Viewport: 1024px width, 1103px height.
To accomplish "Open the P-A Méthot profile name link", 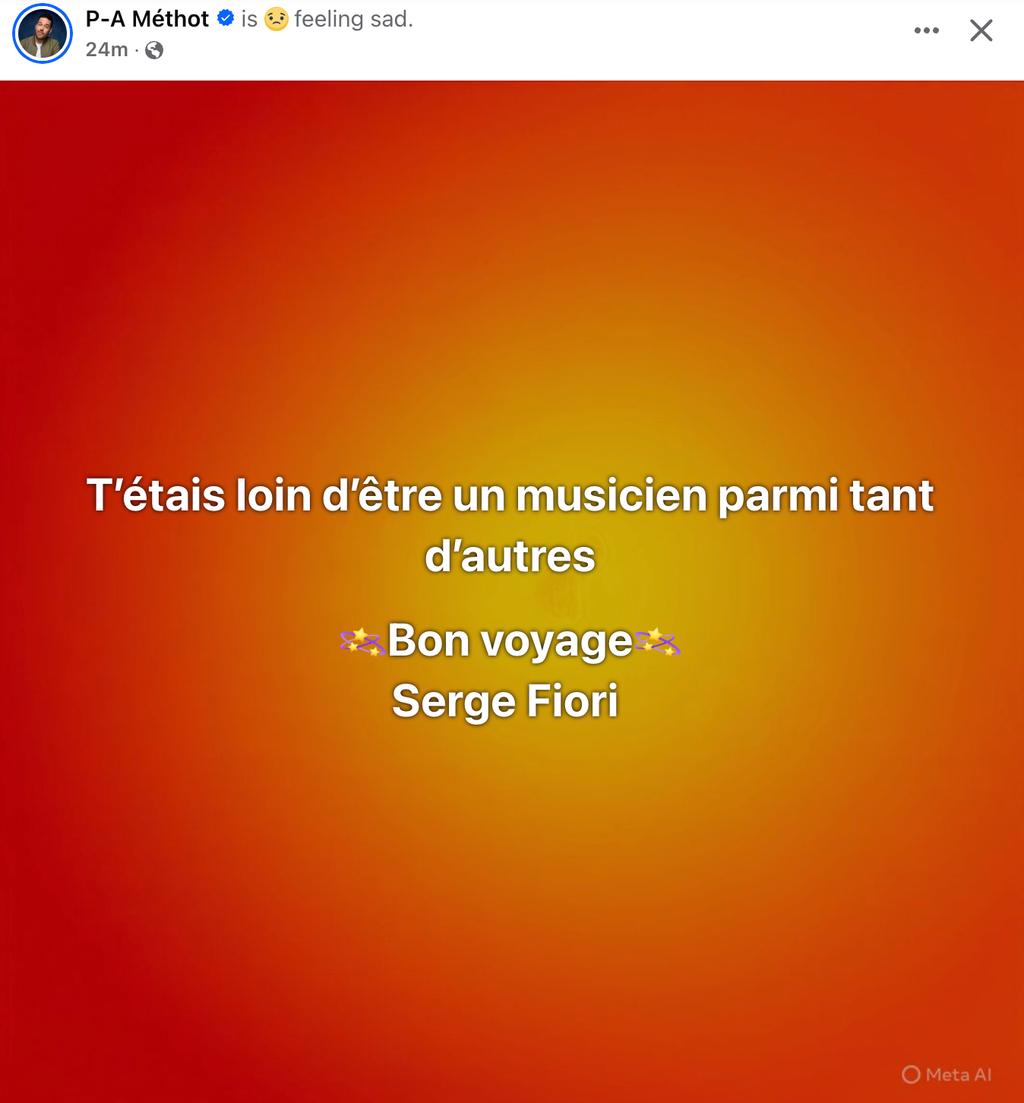I will 147,19.
